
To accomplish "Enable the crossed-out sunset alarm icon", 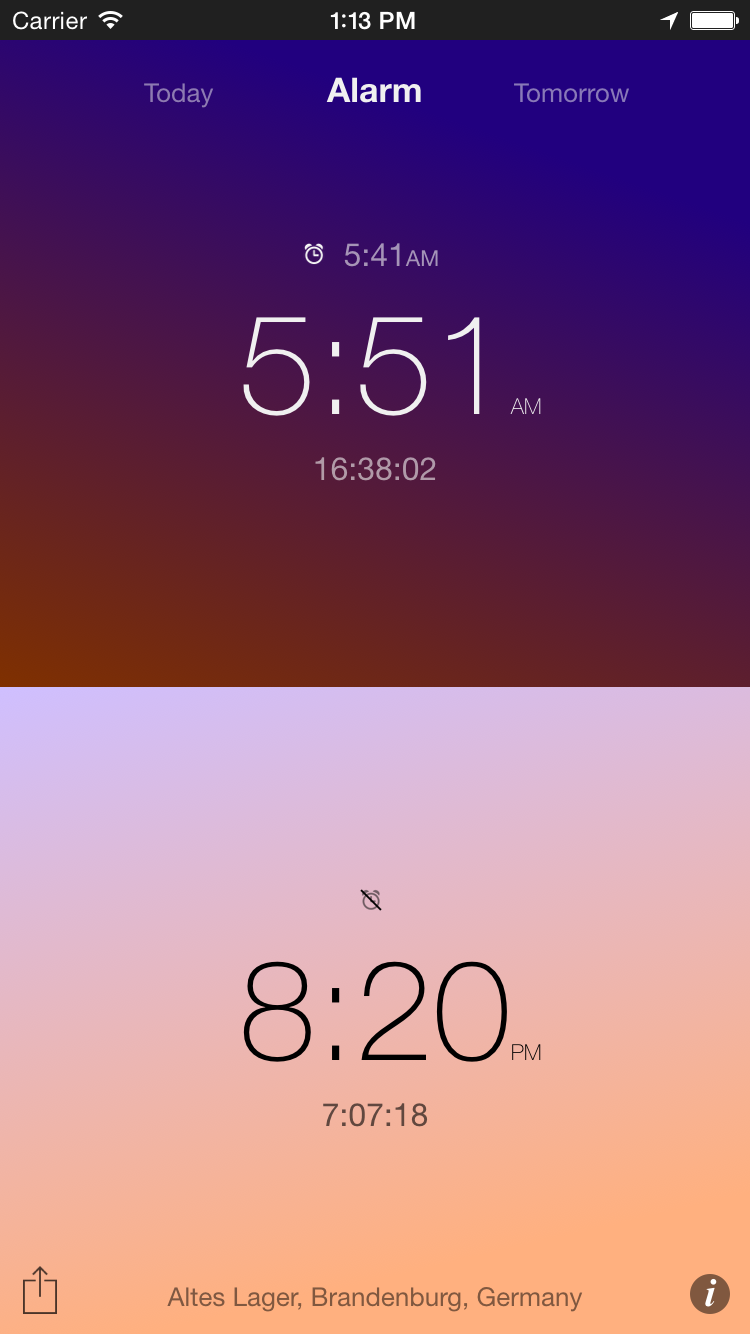I will (x=371, y=900).
